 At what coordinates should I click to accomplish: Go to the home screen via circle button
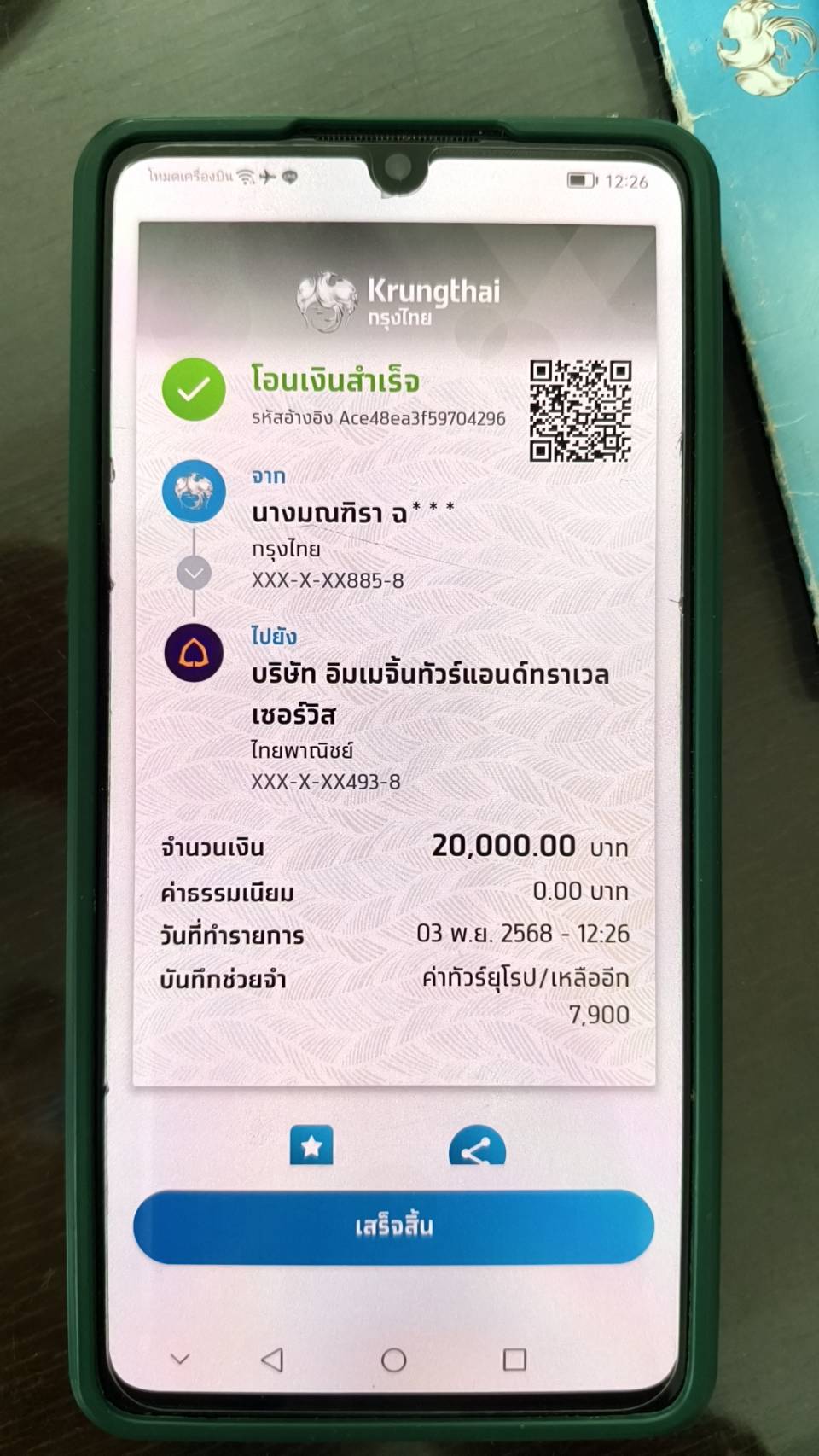(393, 1360)
